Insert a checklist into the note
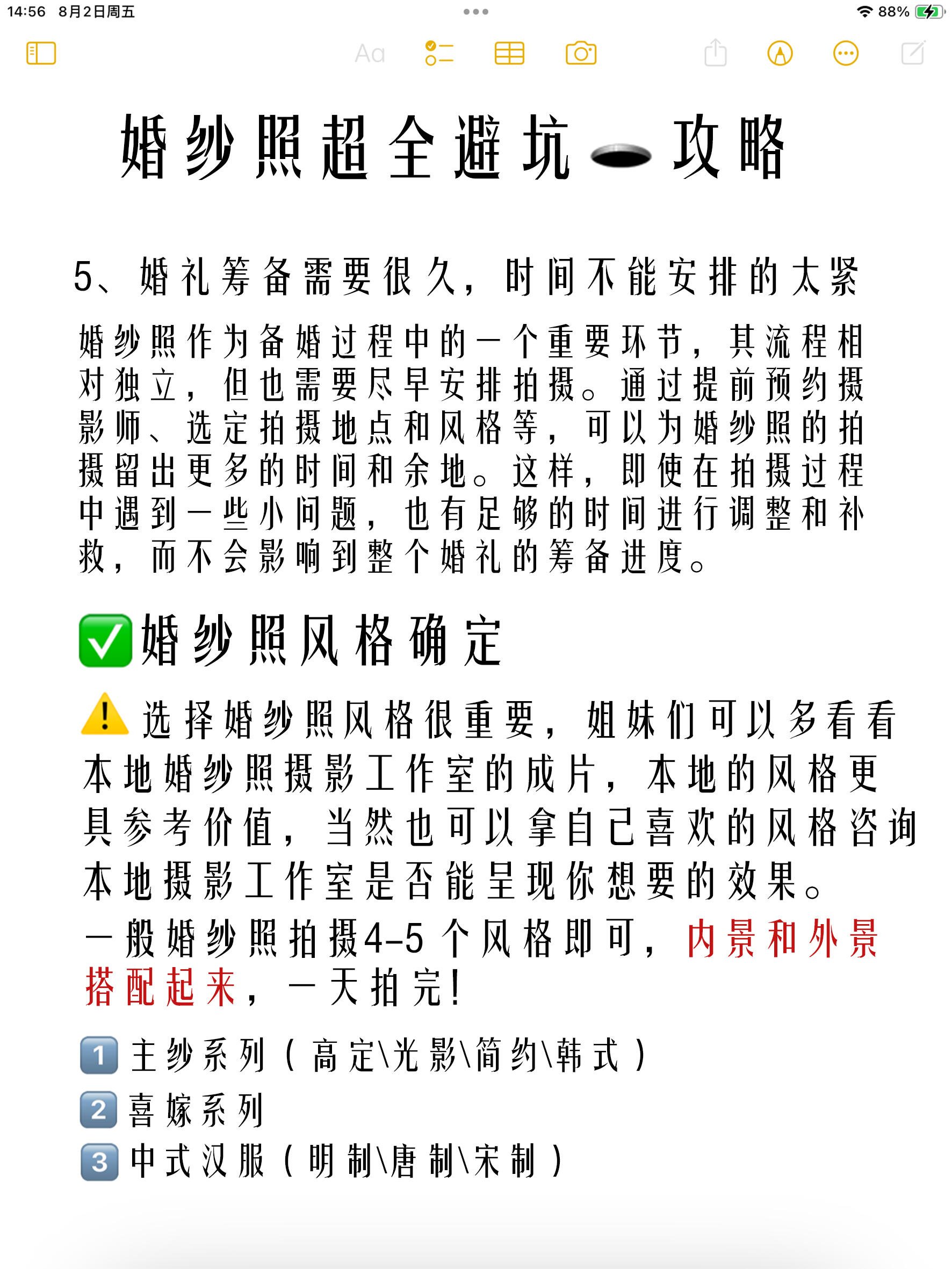This screenshot has height=1269, width=952. pos(439,53)
